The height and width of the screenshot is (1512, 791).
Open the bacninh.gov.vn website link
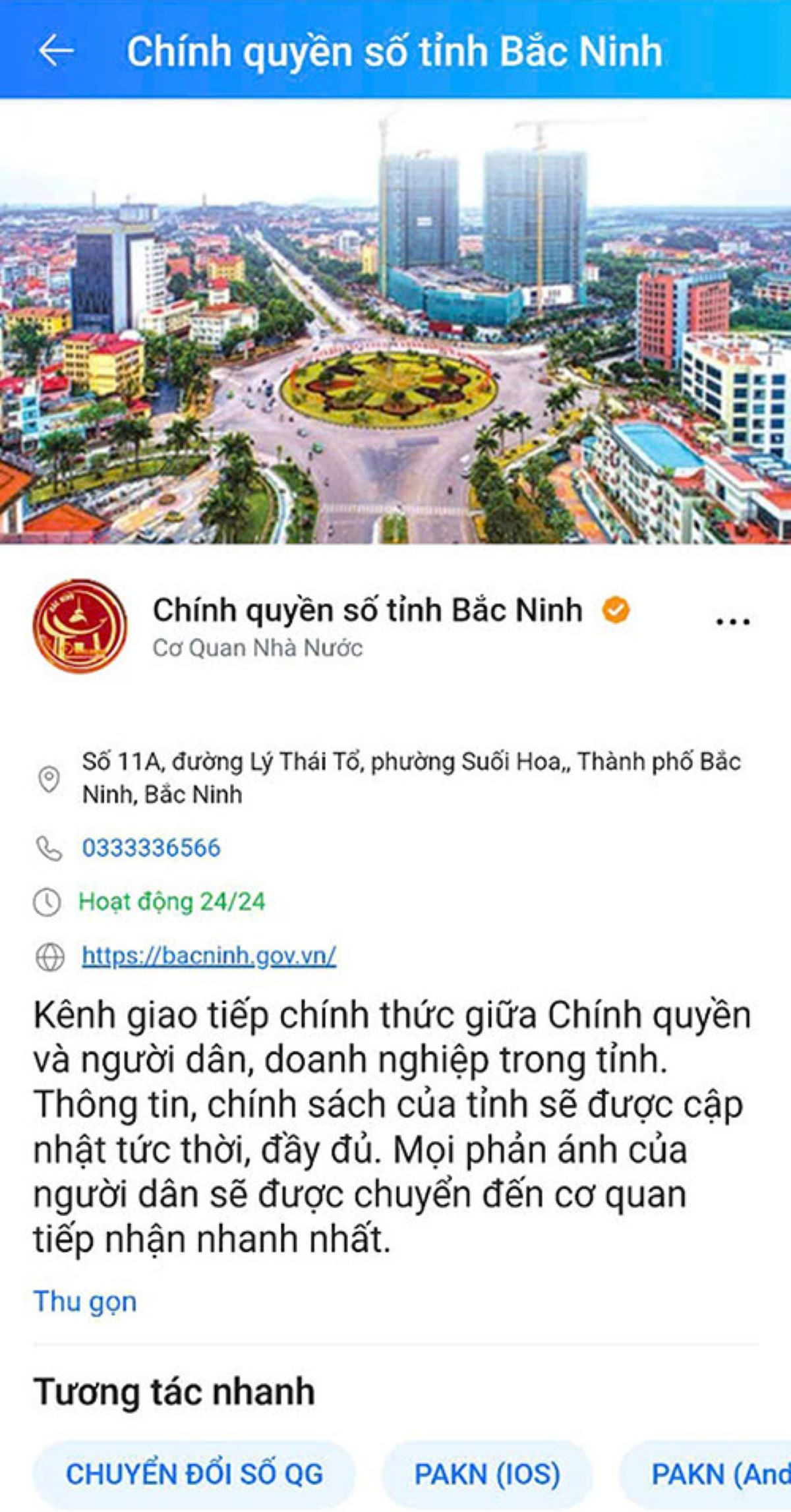[209, 956]
